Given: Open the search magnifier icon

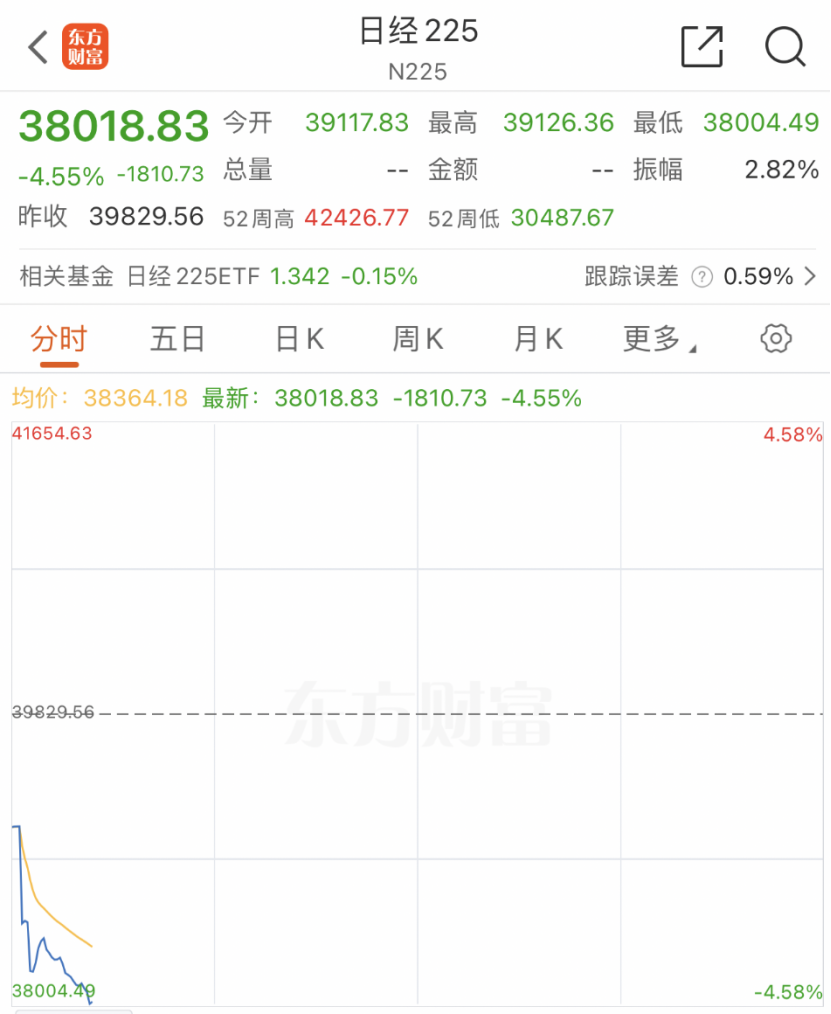Looking at the screenshot, I should 785,46.
